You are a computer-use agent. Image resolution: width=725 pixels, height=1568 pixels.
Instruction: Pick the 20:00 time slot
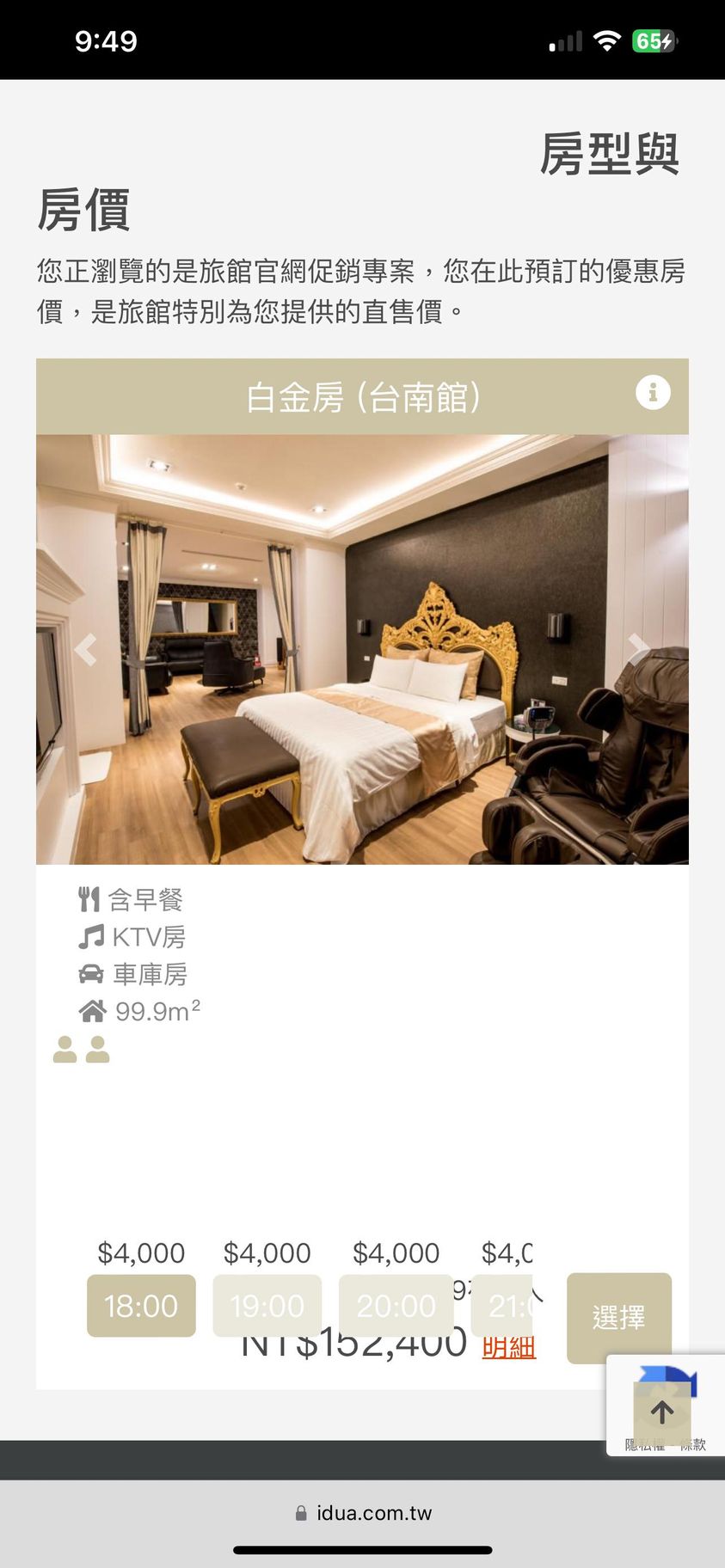396,1306
